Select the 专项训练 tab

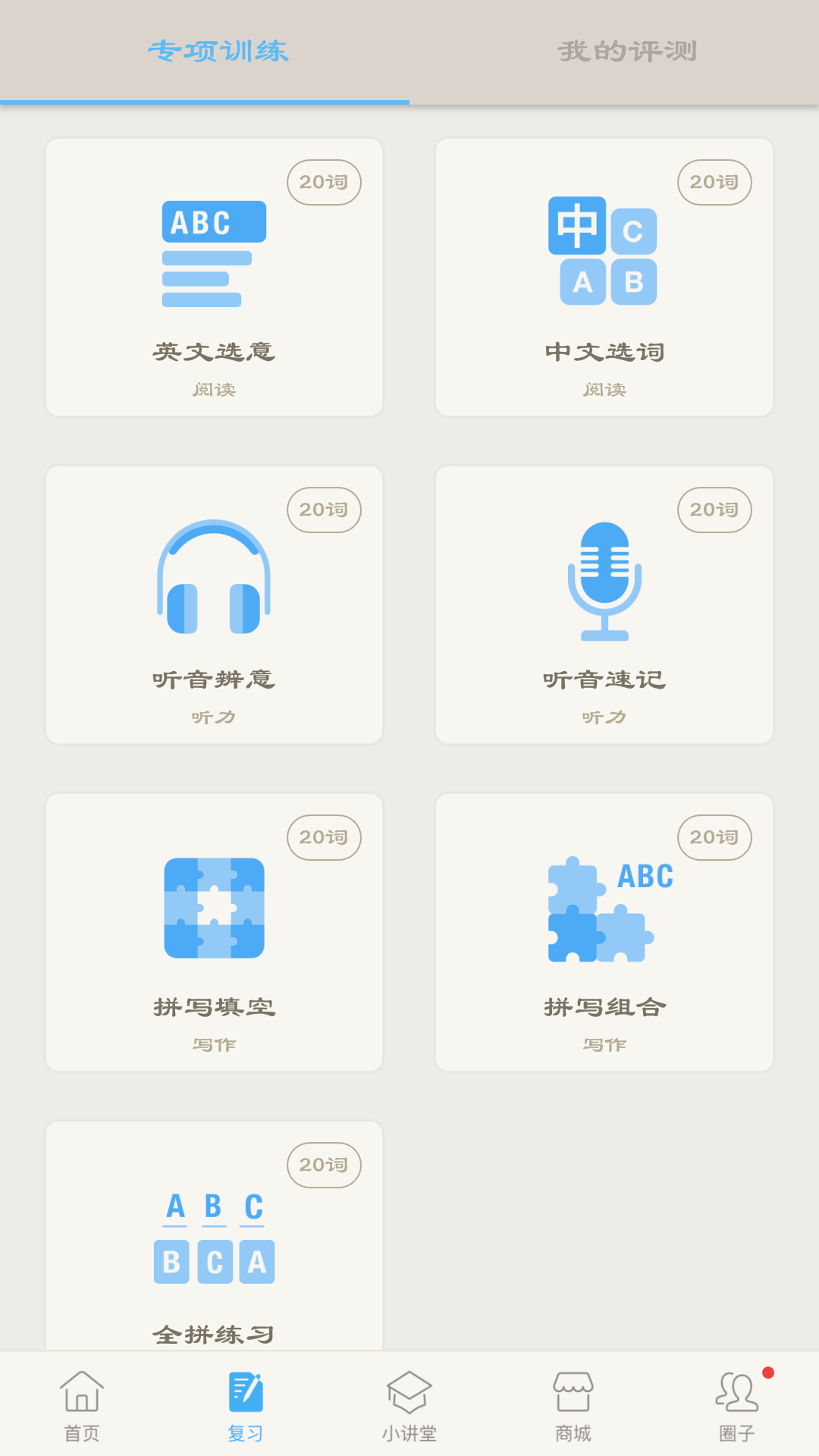click(205, 52)
